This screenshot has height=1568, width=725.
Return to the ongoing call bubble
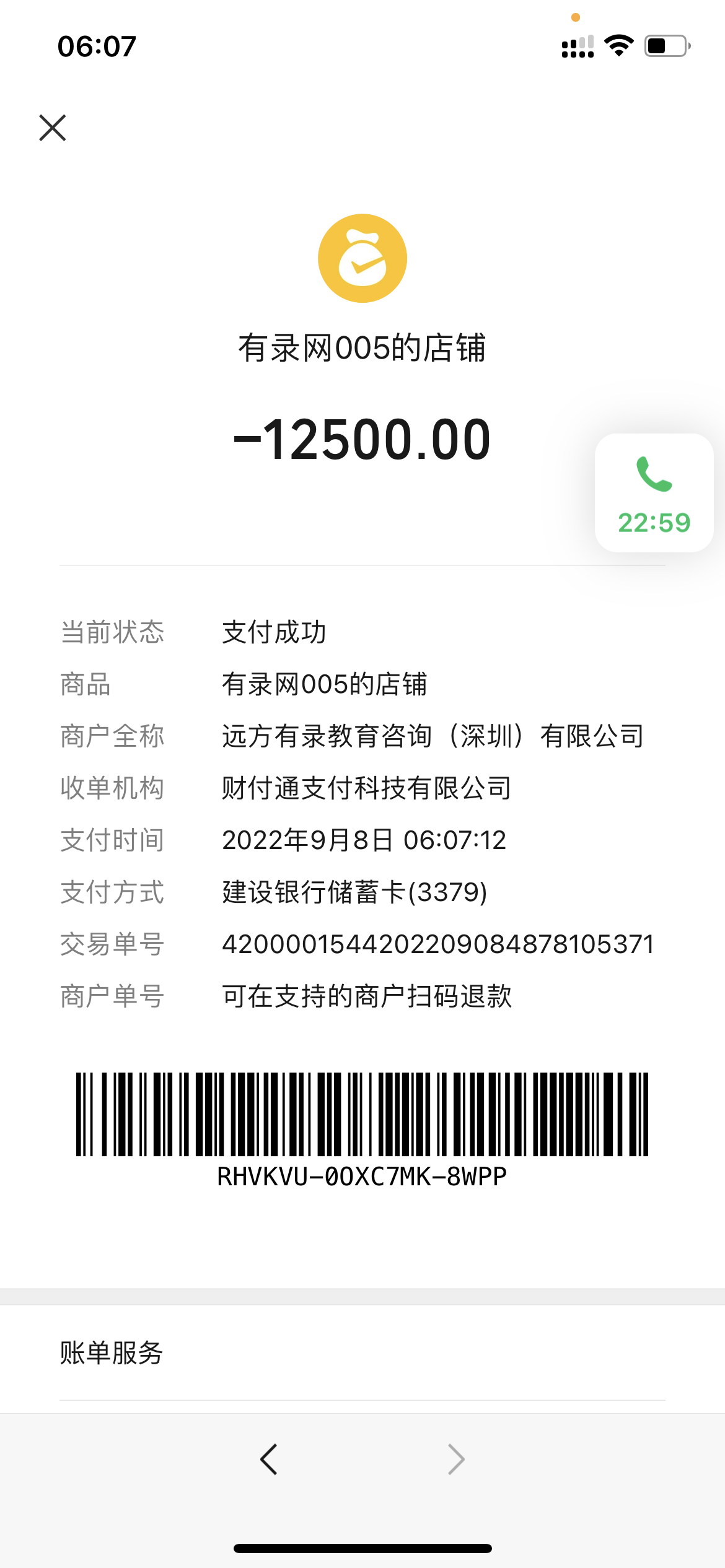(654, 493)
